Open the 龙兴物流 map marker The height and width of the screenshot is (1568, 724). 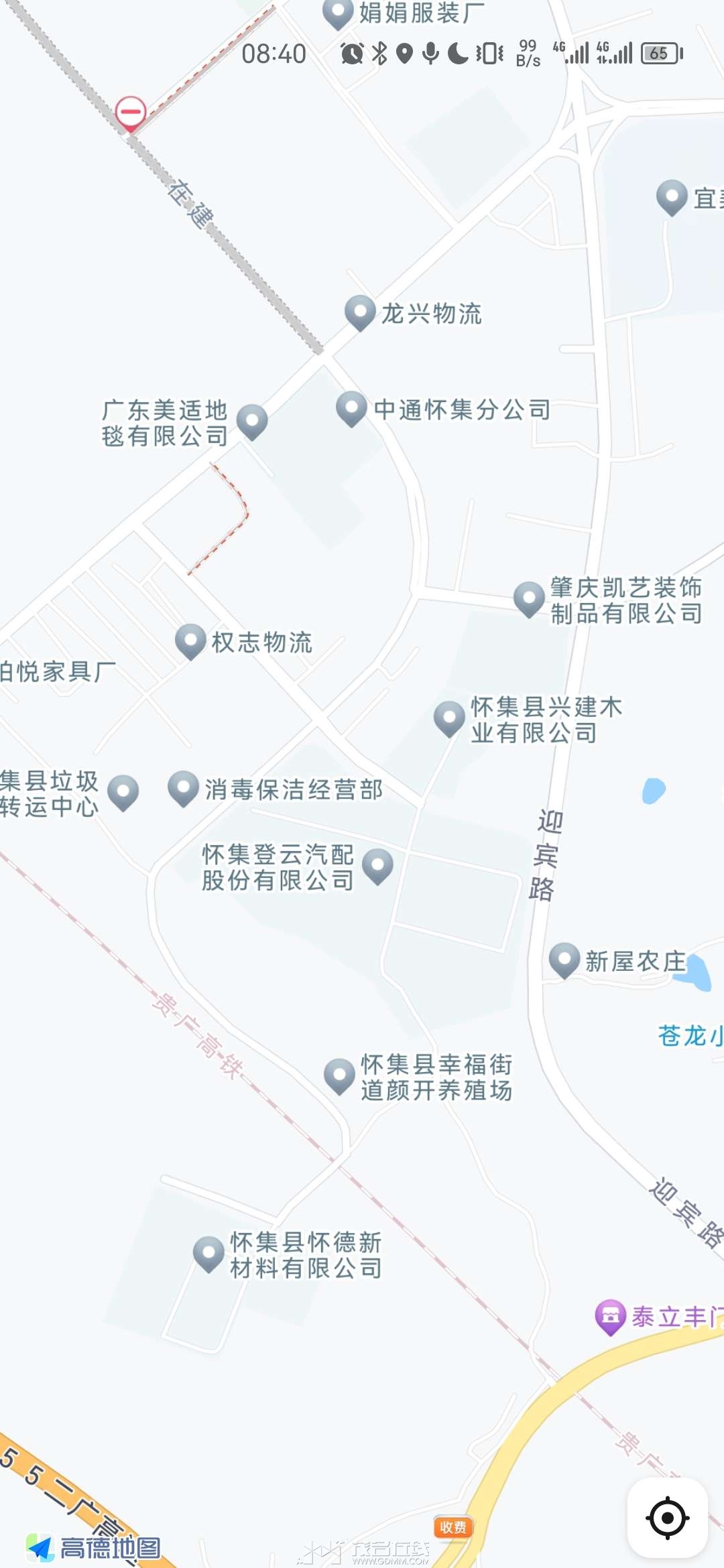[x=360, y=312]
